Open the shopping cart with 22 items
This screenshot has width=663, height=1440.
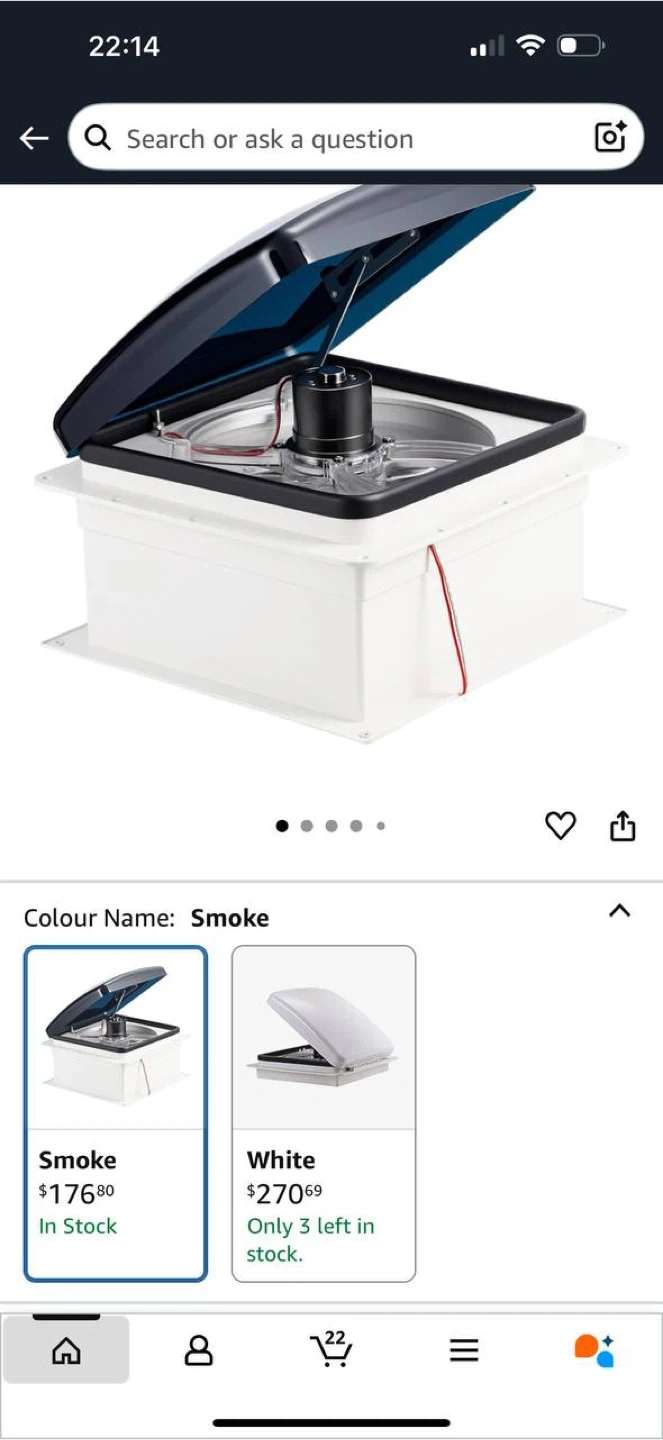(x=331, y=1349)
